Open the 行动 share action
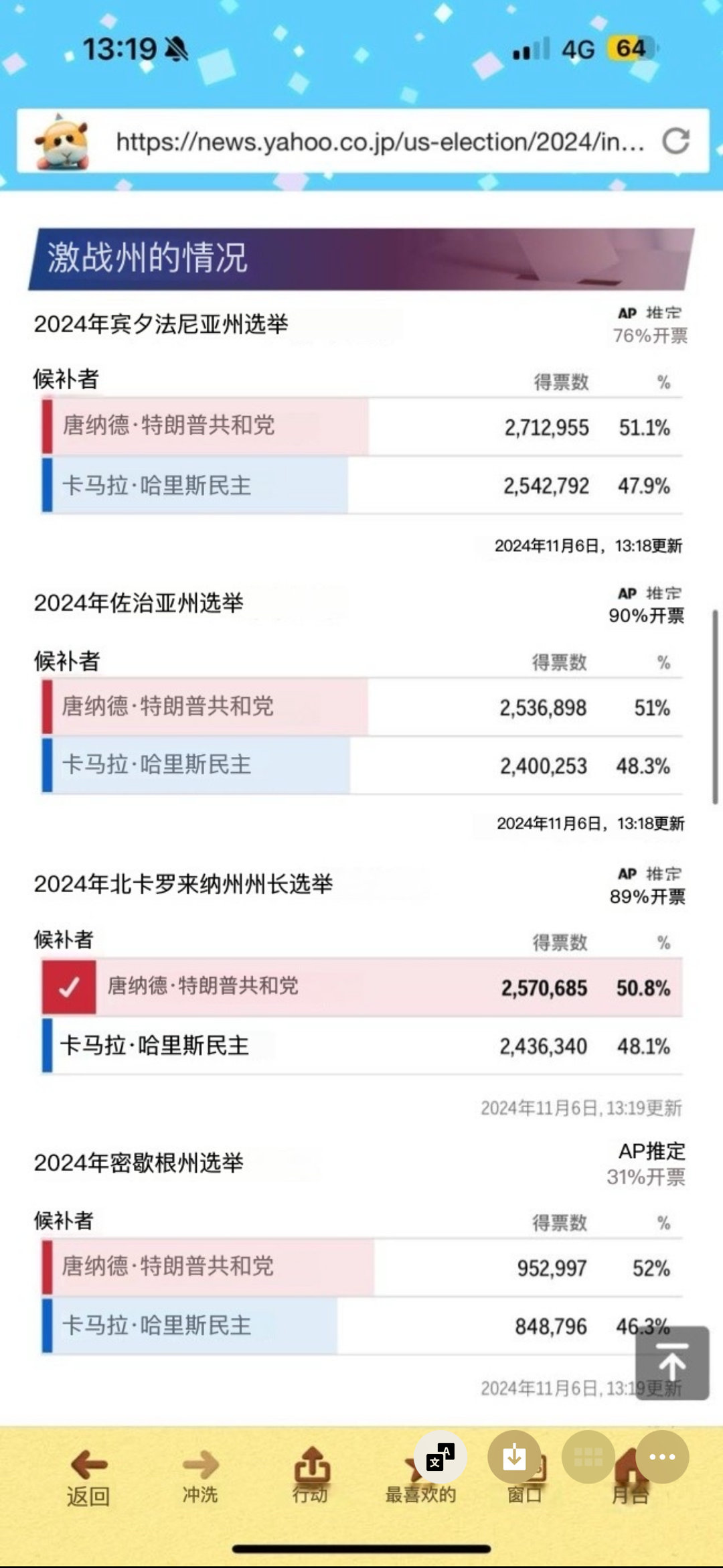This screenshot has width=723, height=1568. pos(311,1476)
